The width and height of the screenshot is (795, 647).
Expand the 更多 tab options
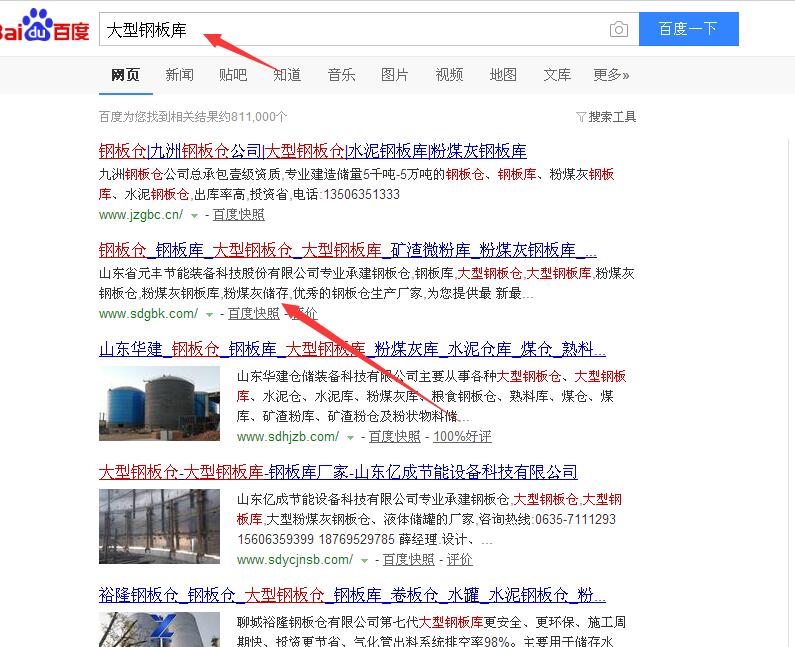610,75
